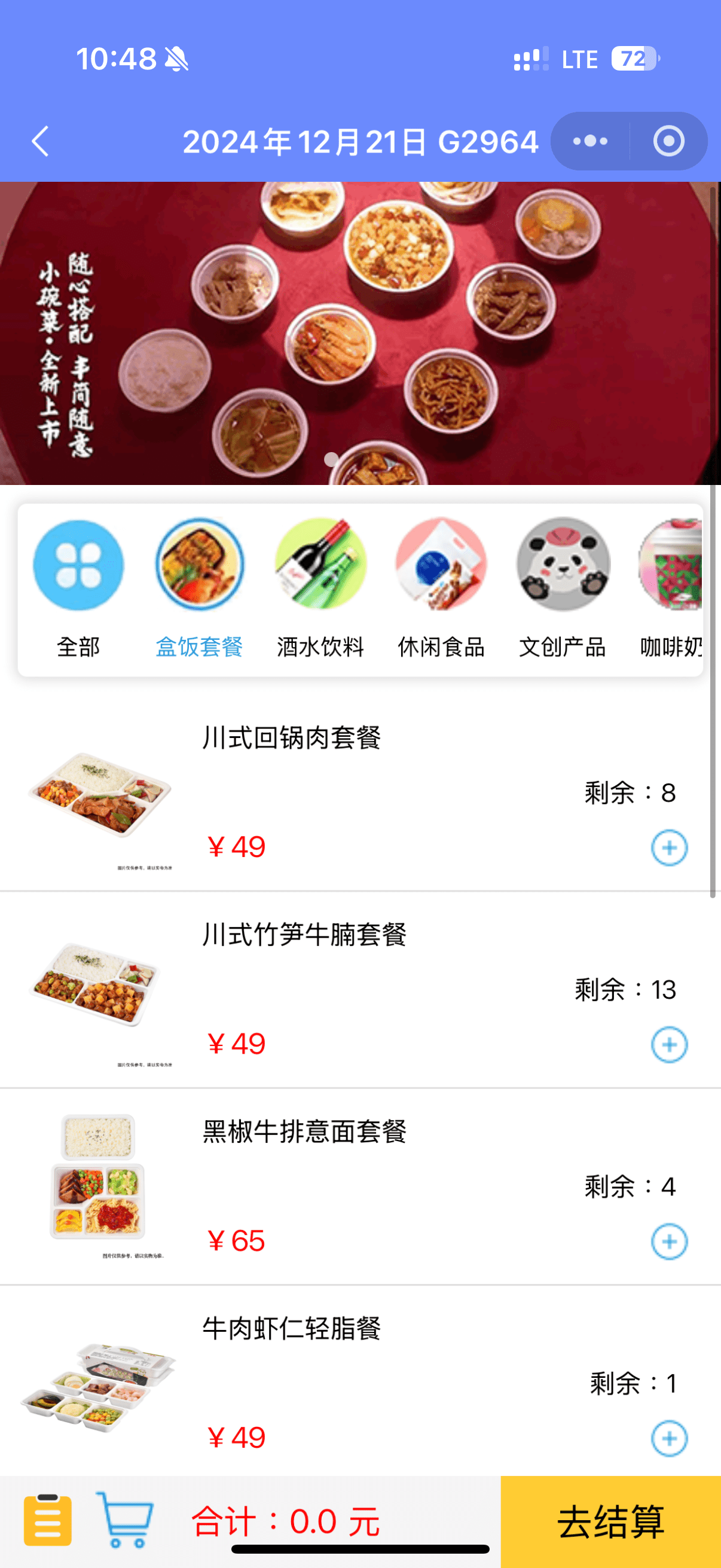View the 黑椒牛排意面套餐 item
The image size is (721, 1568).
[304, 1131]
